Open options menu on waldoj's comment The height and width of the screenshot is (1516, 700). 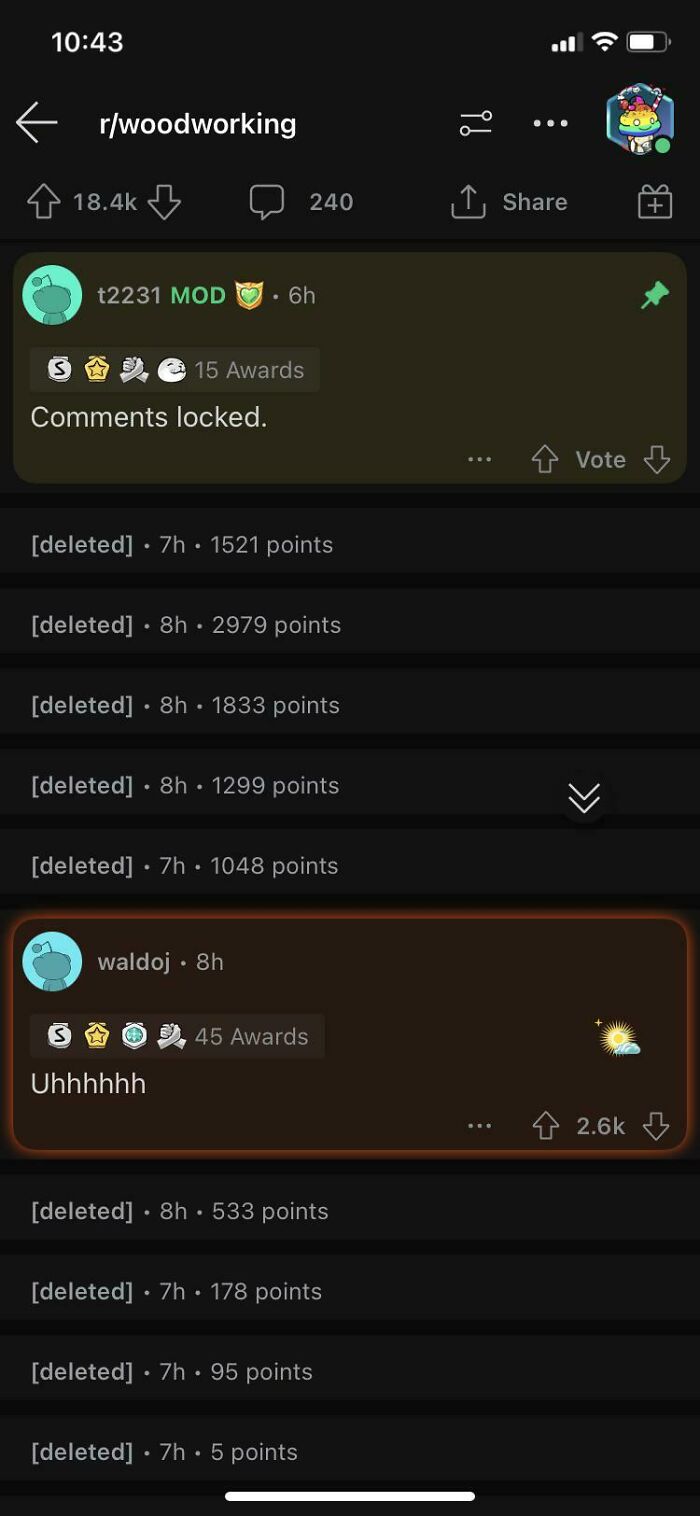pos(480,1126)
